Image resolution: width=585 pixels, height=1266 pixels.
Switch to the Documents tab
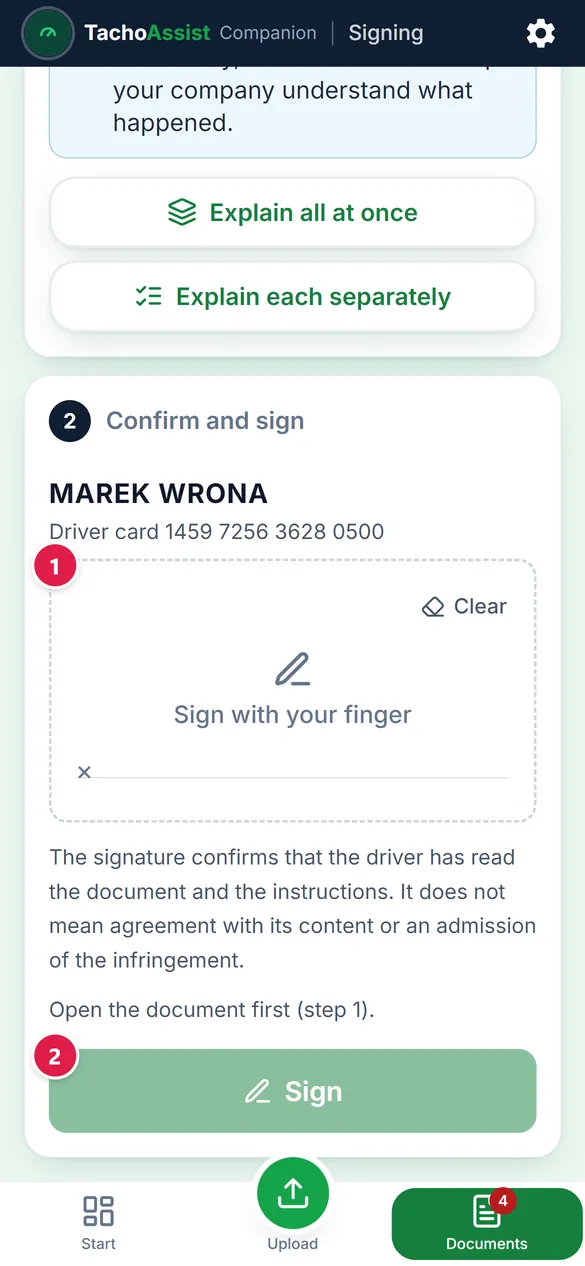point(486,1224)
